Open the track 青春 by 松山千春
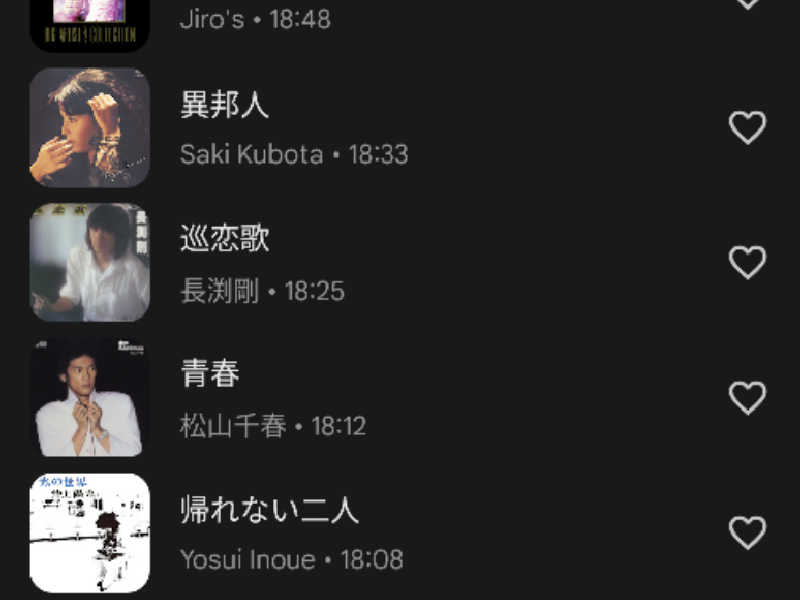The width and height of the screenshot is (800, 600). [x=272, y=398]
